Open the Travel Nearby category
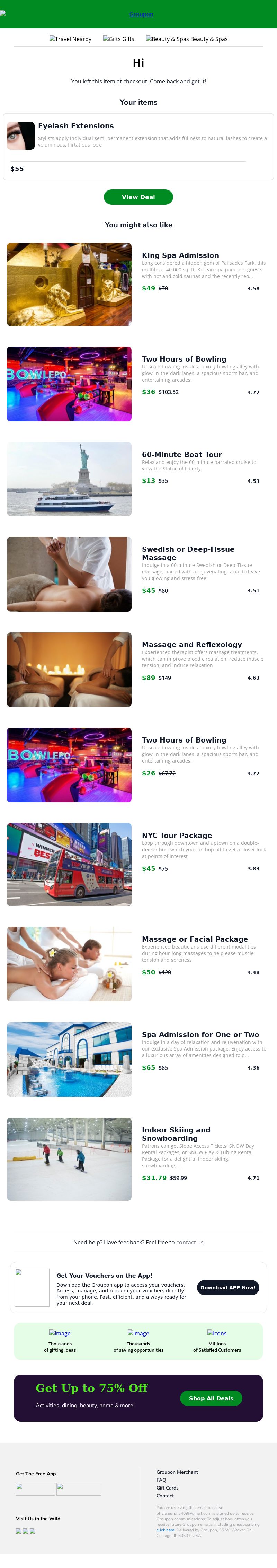The width and height of the screenshot is (277, 1568). (x=70, y=39)
